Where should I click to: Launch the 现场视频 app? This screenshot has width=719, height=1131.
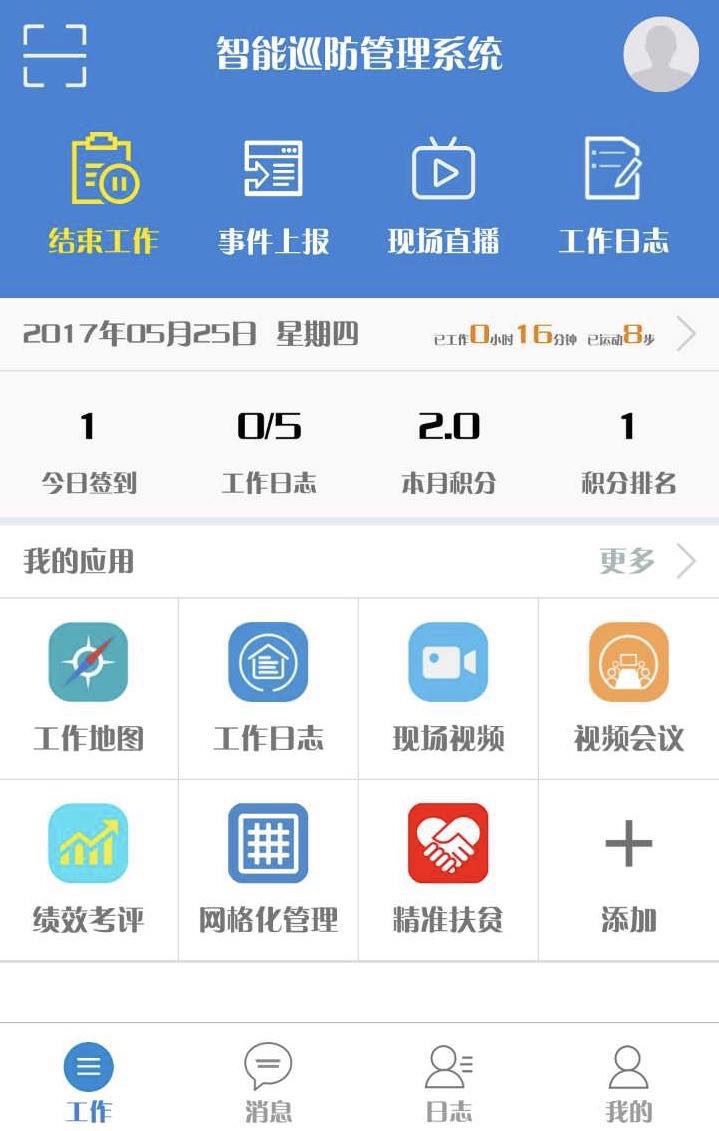tap(448, 688)
